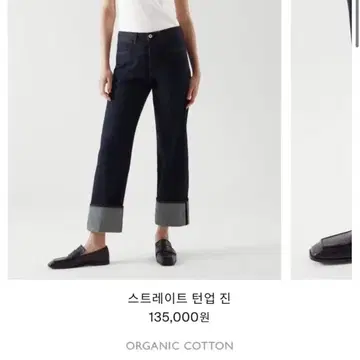Viewport: 360px width, 360px height.
Task: Open the 스트레이트 턴업 진 product image
Action: pyautogui.click(x=144, y=140)
